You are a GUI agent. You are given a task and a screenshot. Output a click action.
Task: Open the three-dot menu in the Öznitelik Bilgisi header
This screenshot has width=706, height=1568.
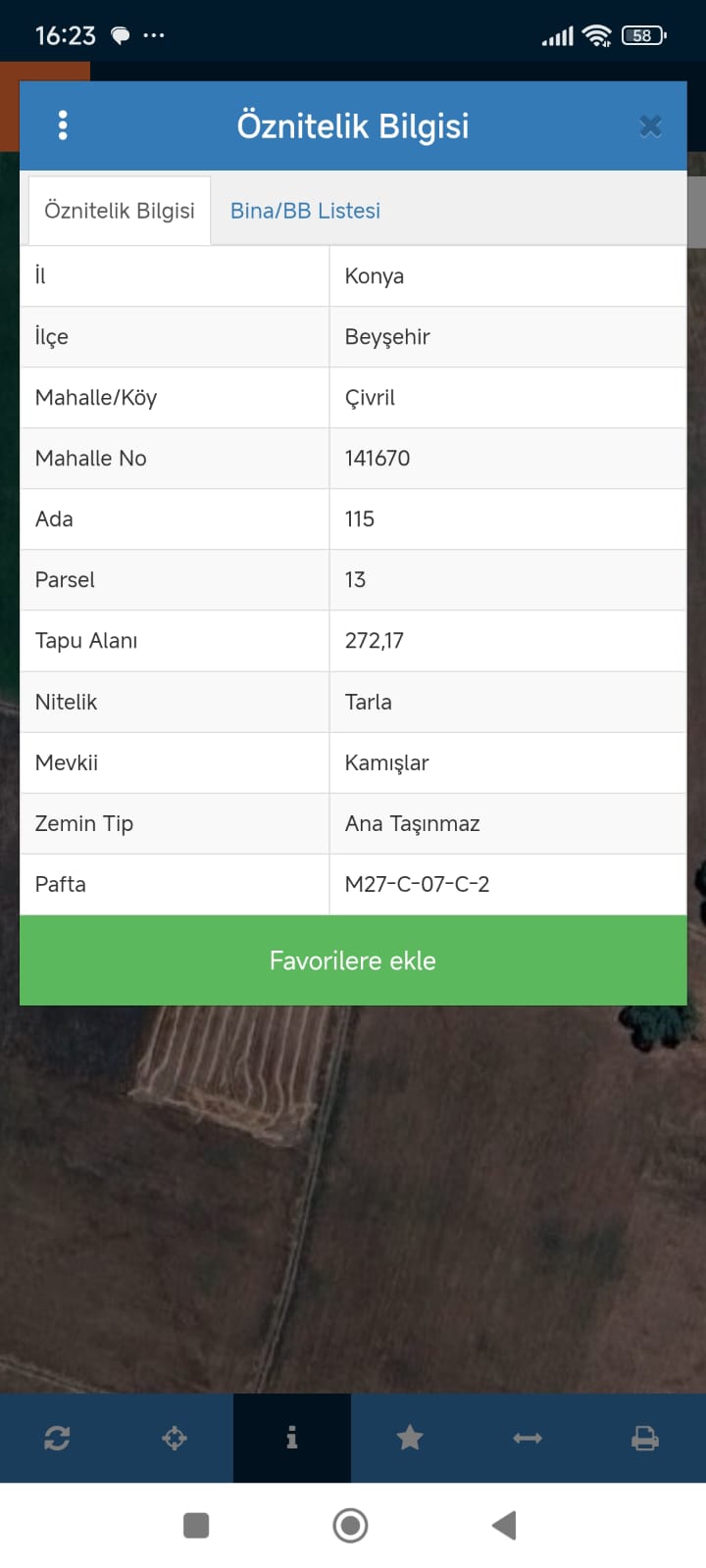tap(63, 125)
